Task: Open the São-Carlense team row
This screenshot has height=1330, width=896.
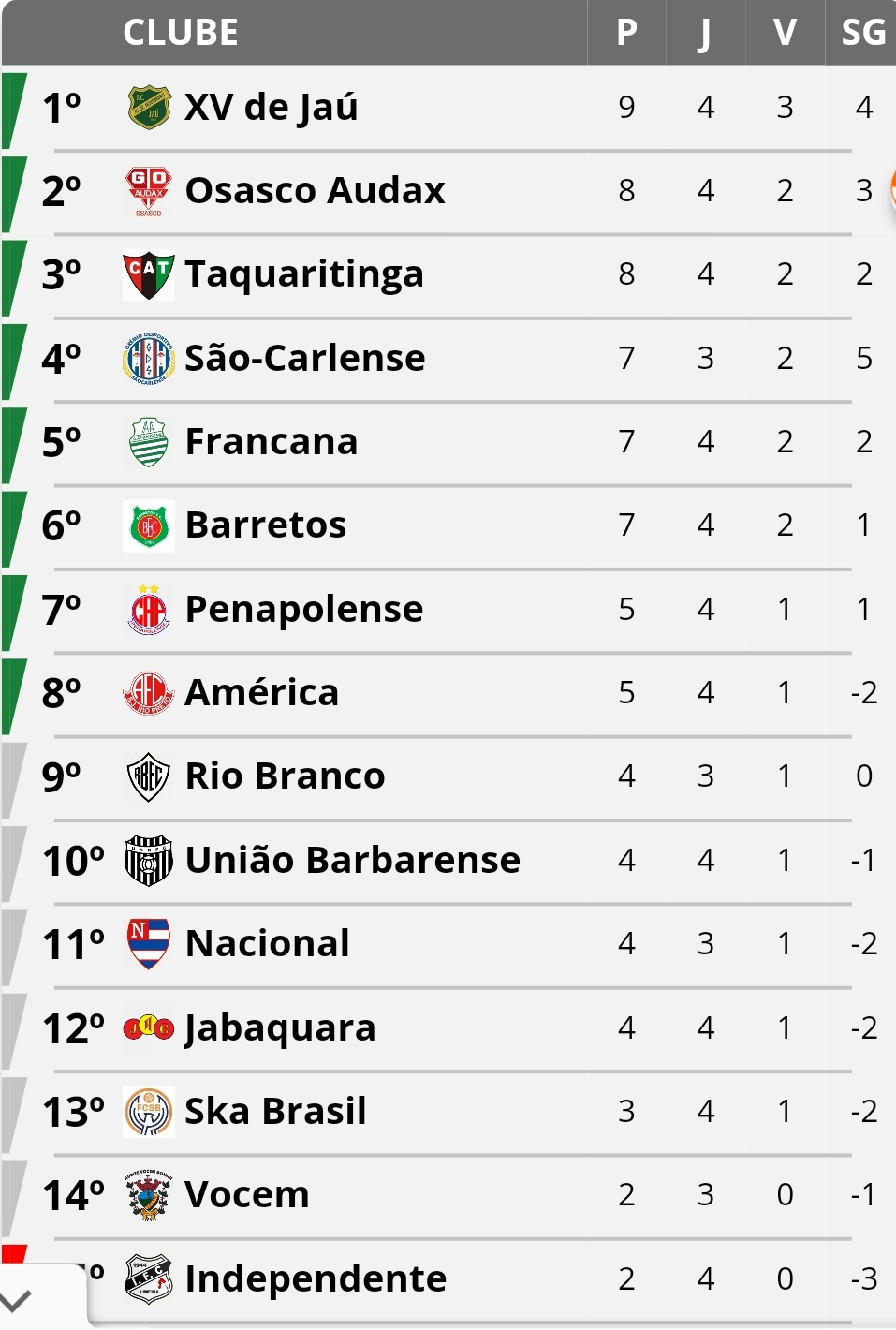Action: point(305,358)
